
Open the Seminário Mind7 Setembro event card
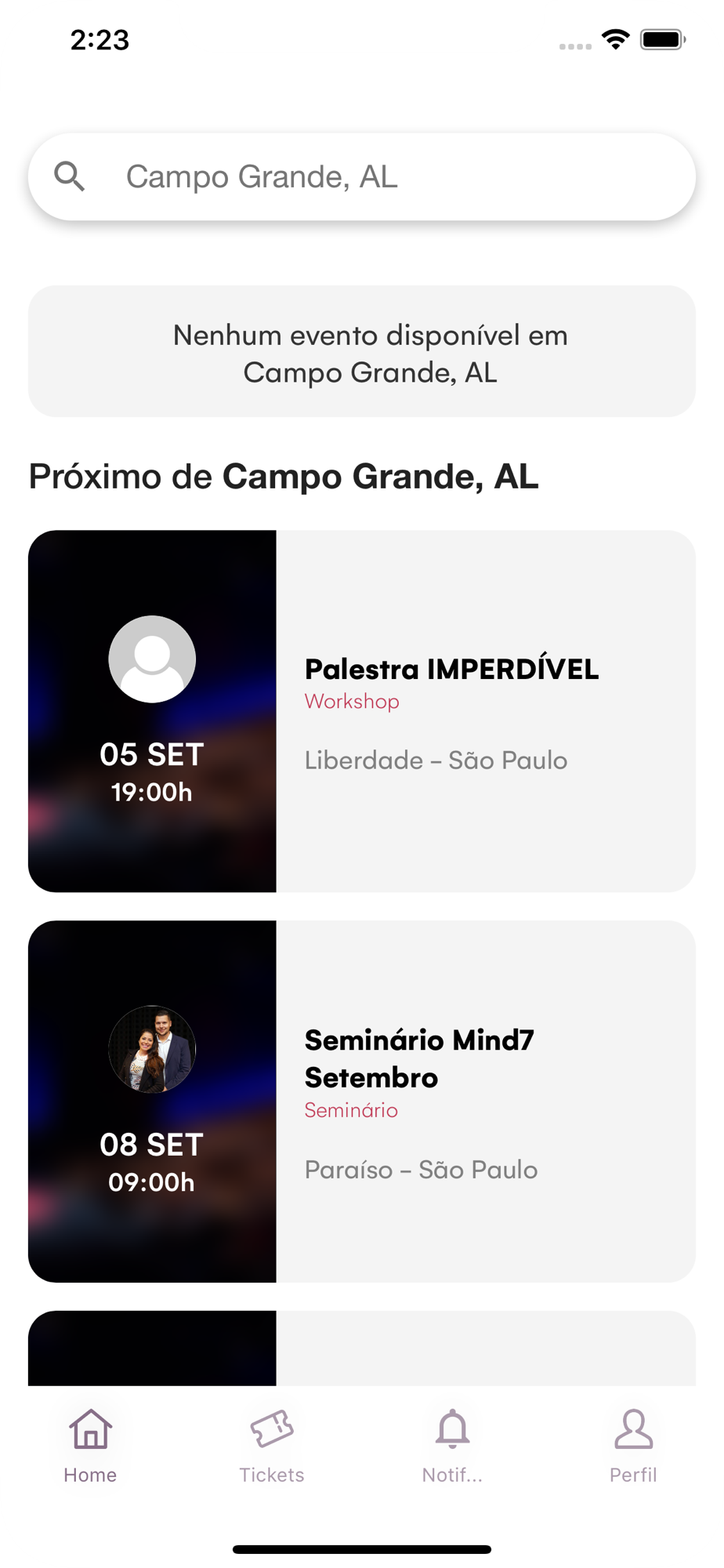(361, 1101)
